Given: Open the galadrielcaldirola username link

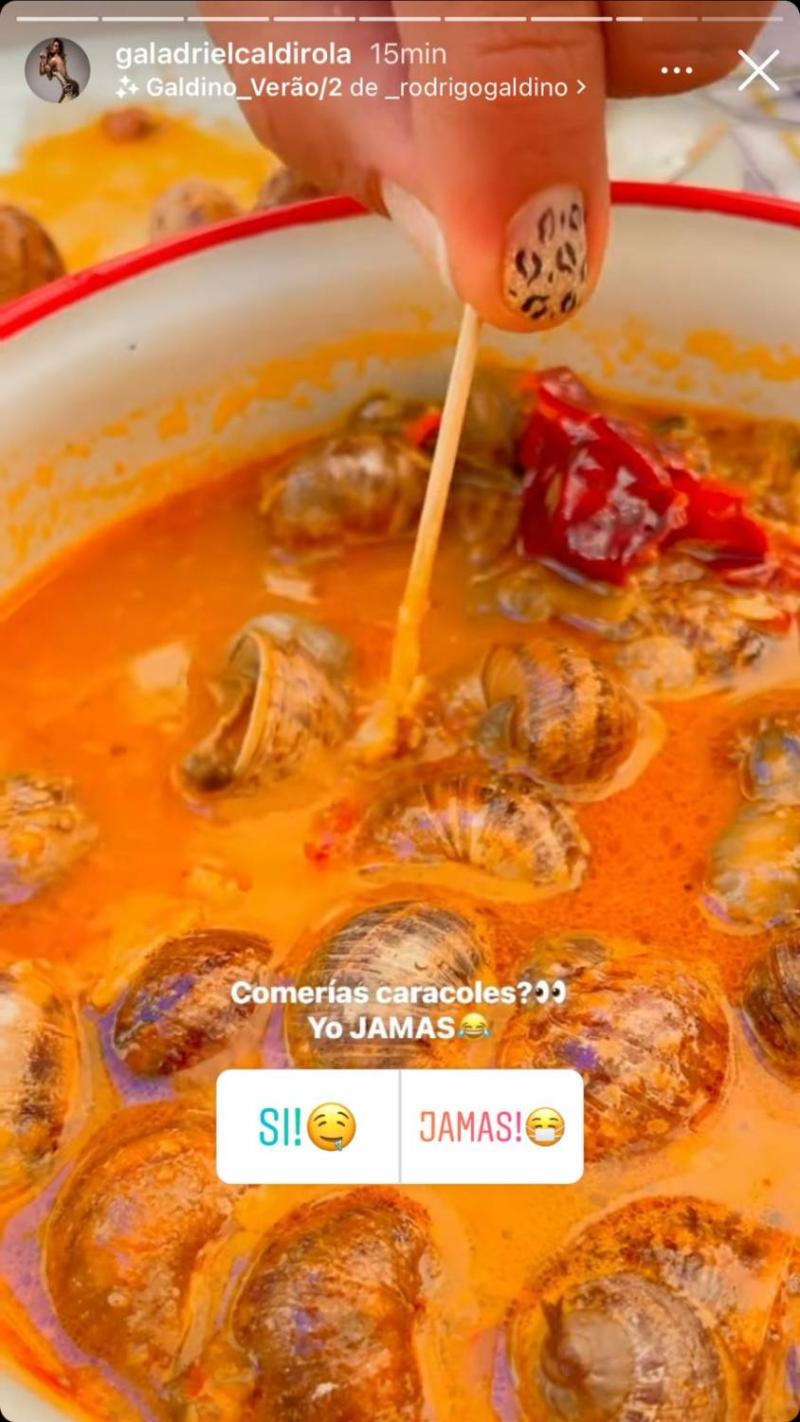Looking at the screenshot, I should click(233, 54).
